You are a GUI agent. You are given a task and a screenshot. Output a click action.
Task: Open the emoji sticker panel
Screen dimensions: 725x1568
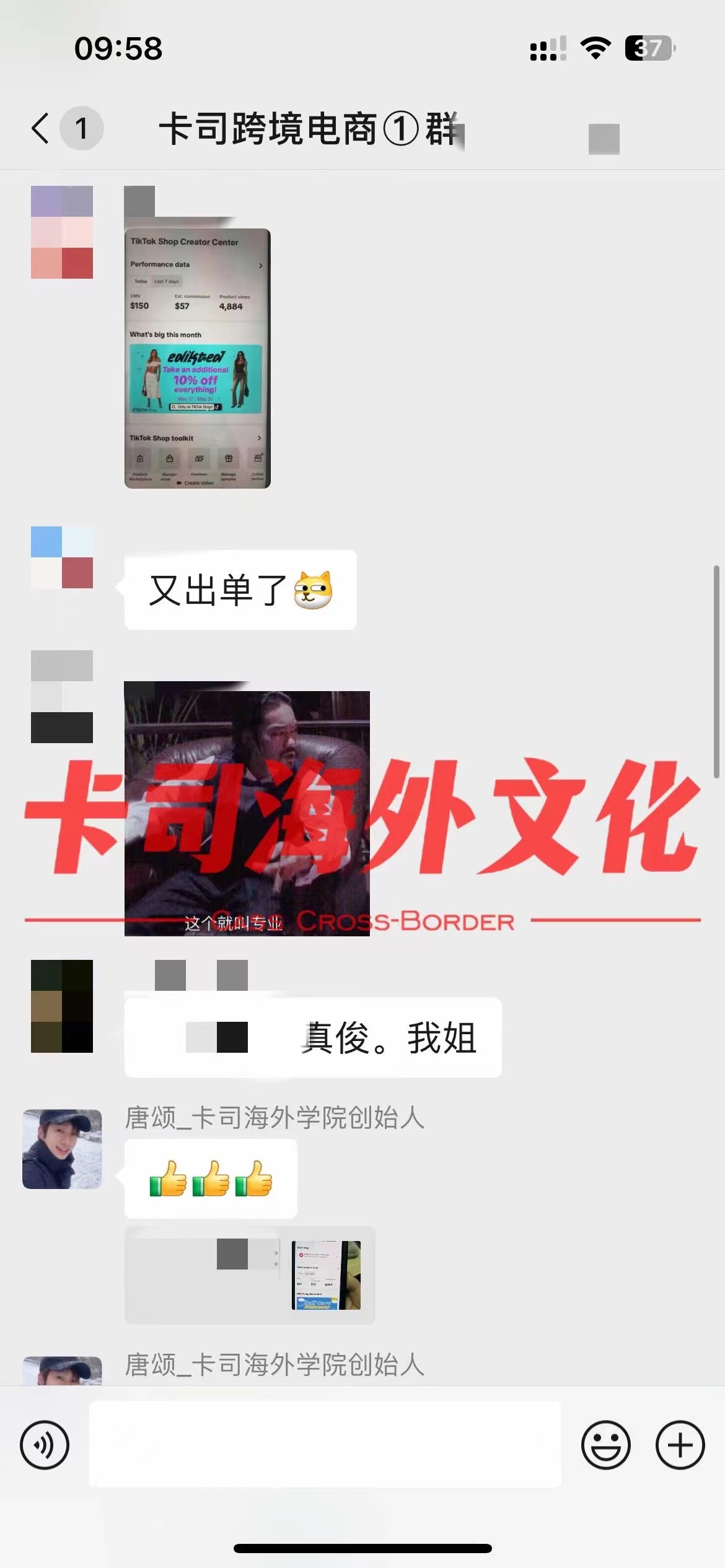605,1445
